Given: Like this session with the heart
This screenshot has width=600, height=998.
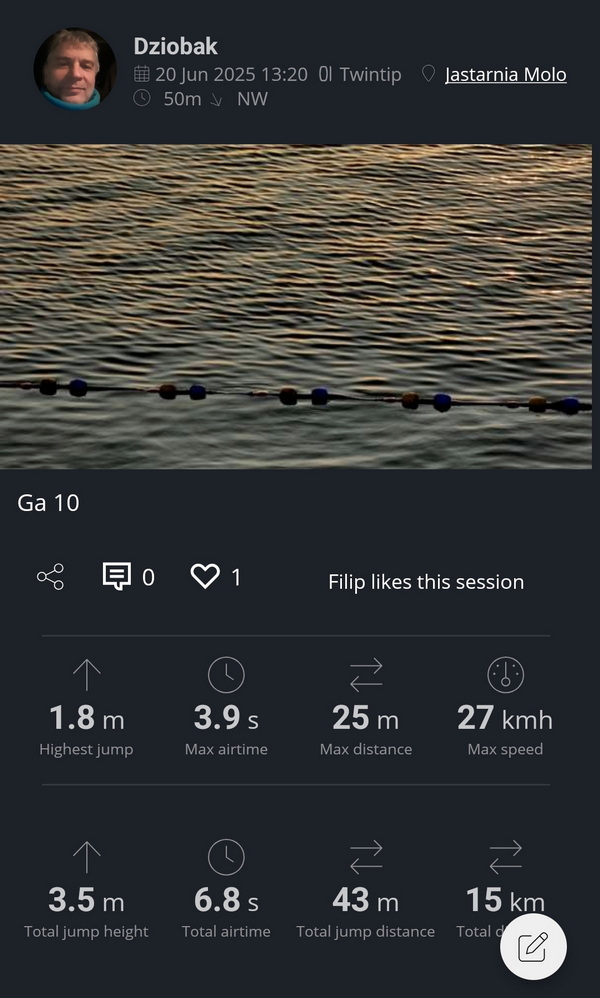Looking at the screenshot, I should click(x=205, y=576).
